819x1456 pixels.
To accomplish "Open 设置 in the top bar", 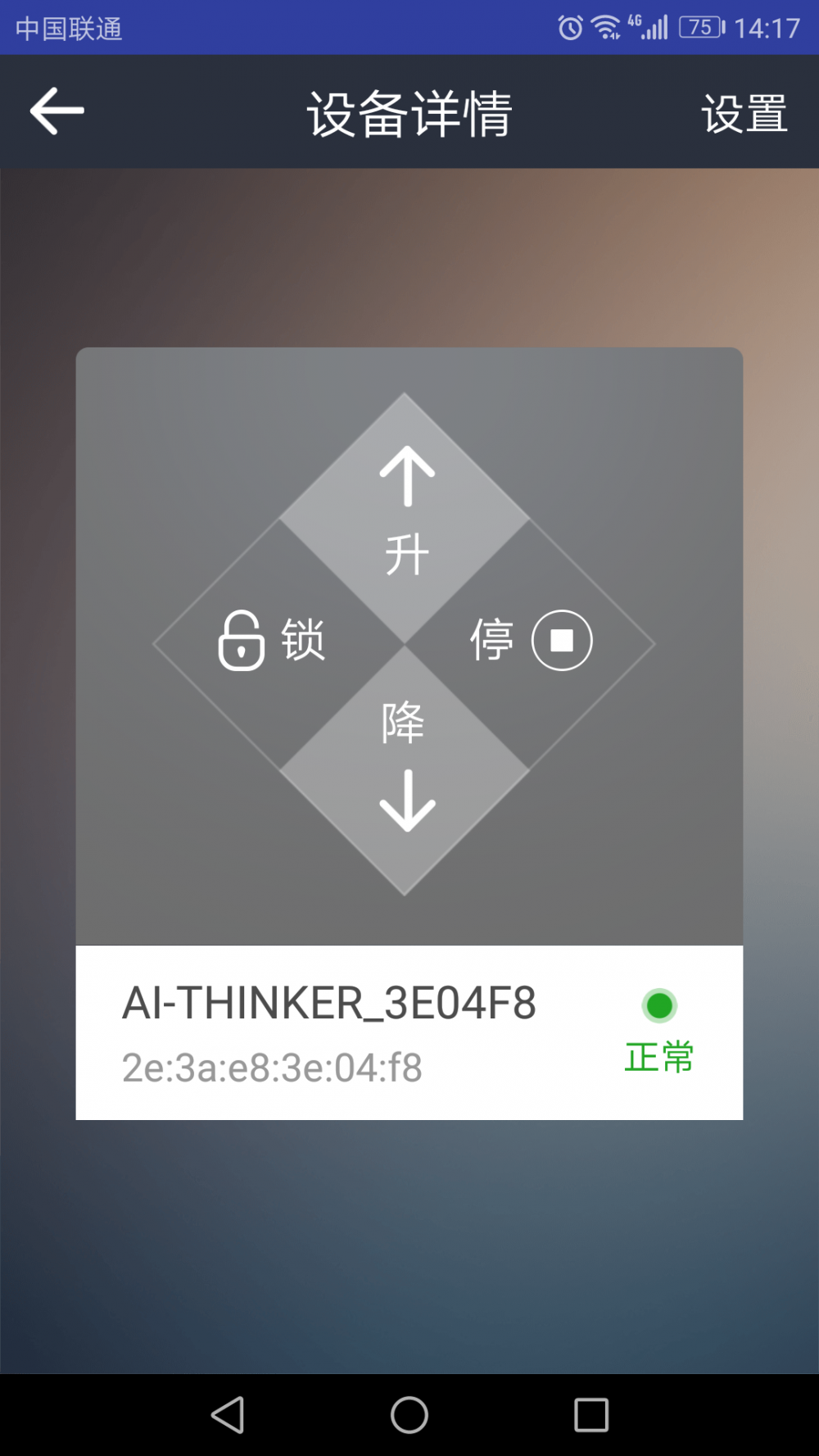I will point(744,113).
